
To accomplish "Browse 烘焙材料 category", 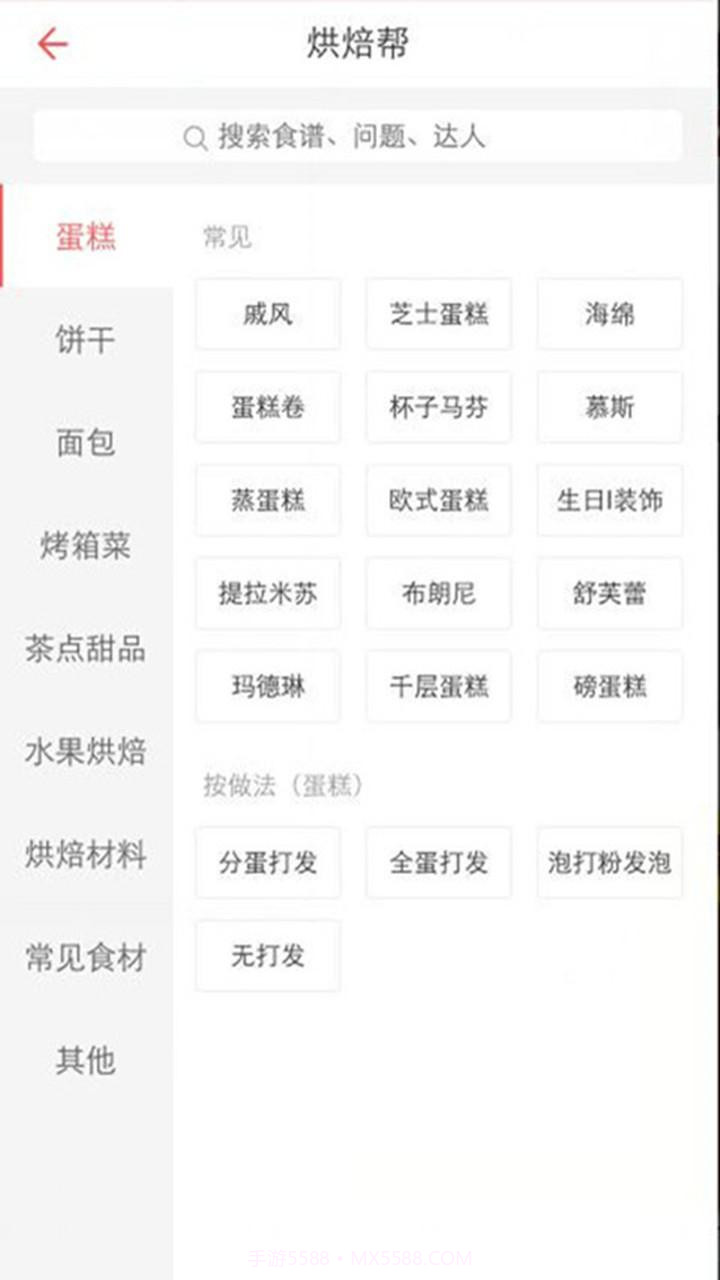I will (85, 855).
